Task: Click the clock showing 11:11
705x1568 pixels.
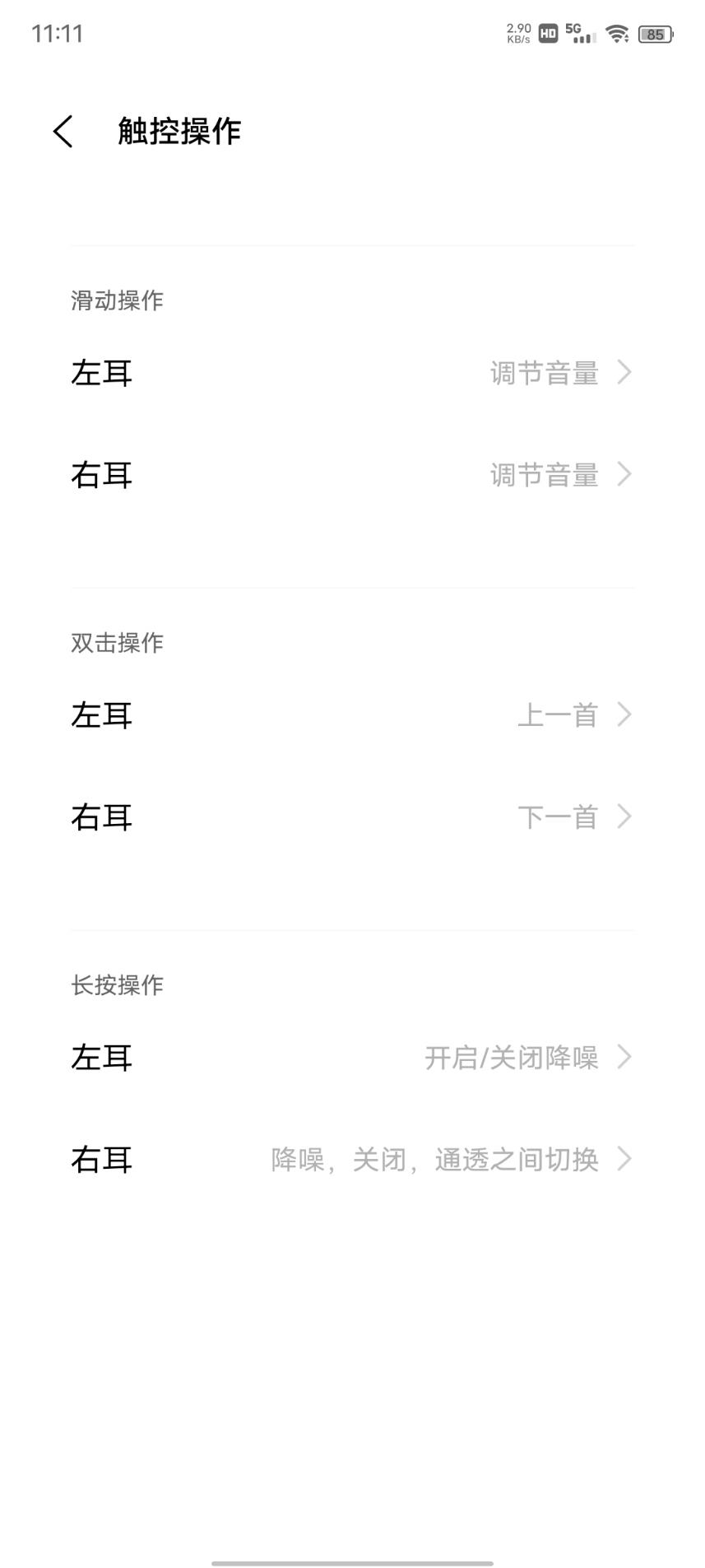Action: coord(56,35)
